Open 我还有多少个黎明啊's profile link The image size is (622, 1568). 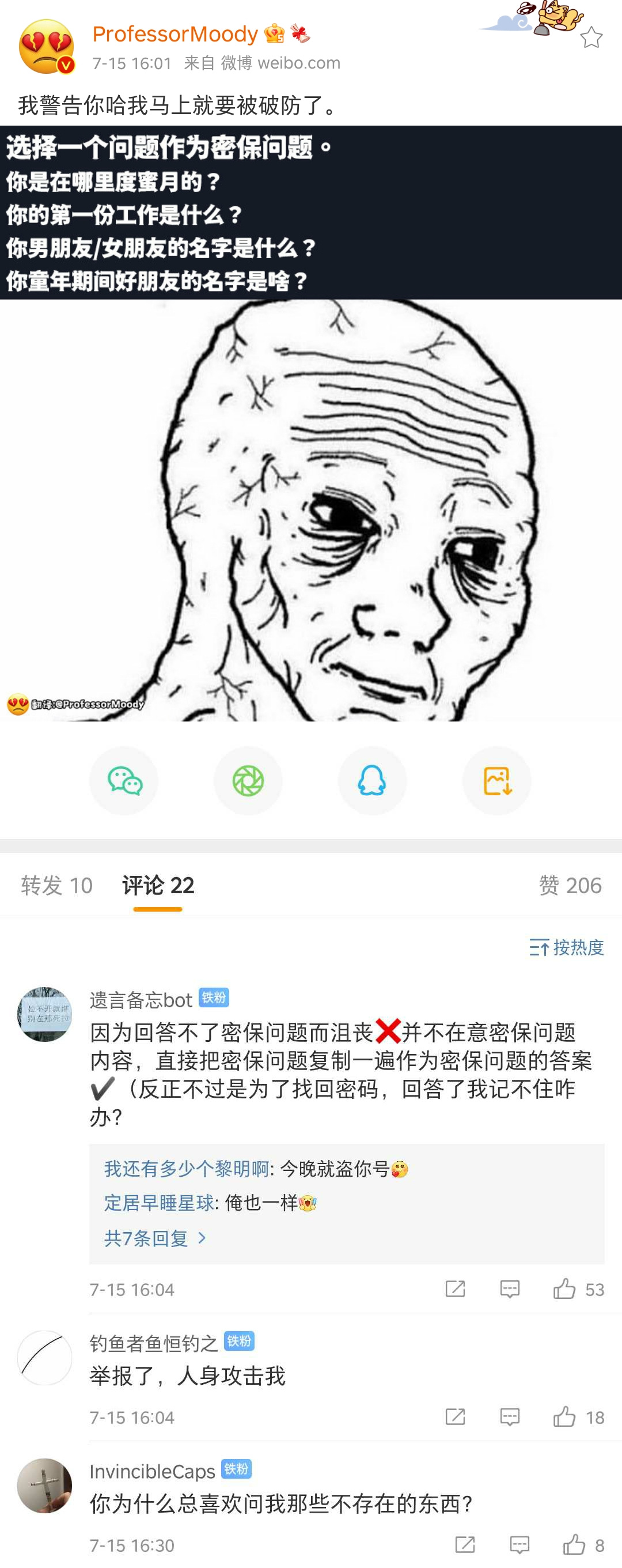pos(186,1168)
